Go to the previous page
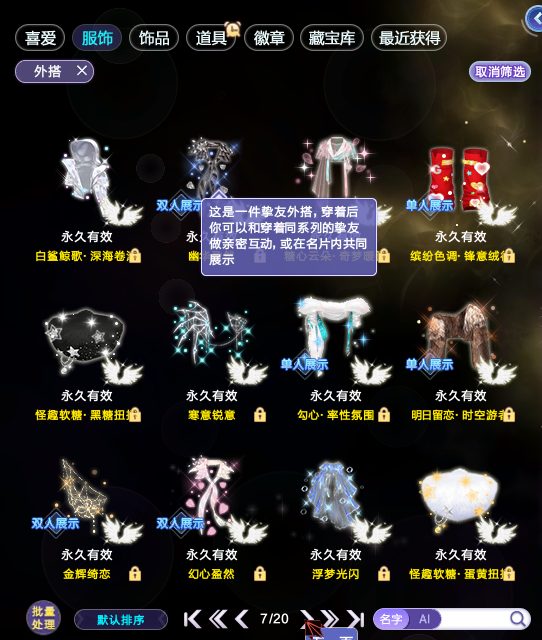Viewport: 542px width, 640px height. click(242, 619)
